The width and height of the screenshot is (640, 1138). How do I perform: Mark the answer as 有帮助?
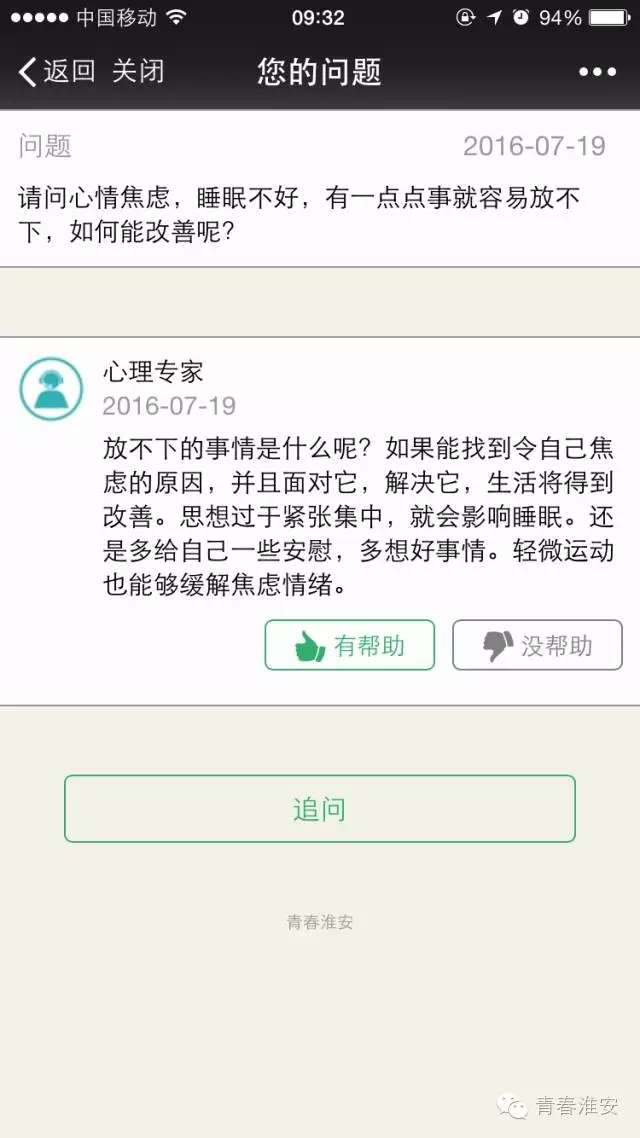(349, 645)
